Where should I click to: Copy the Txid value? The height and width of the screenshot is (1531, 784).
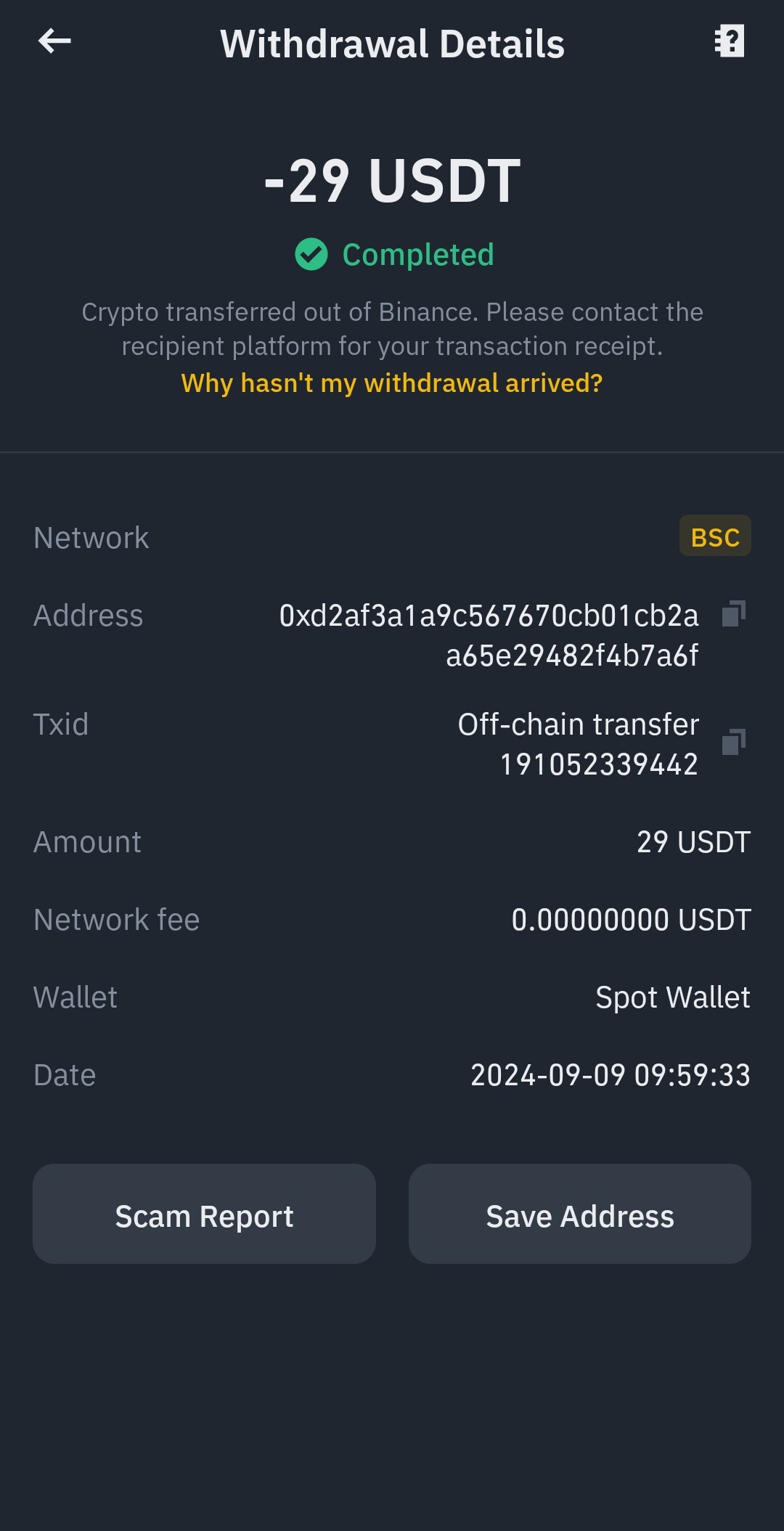[x=734, y=742]
